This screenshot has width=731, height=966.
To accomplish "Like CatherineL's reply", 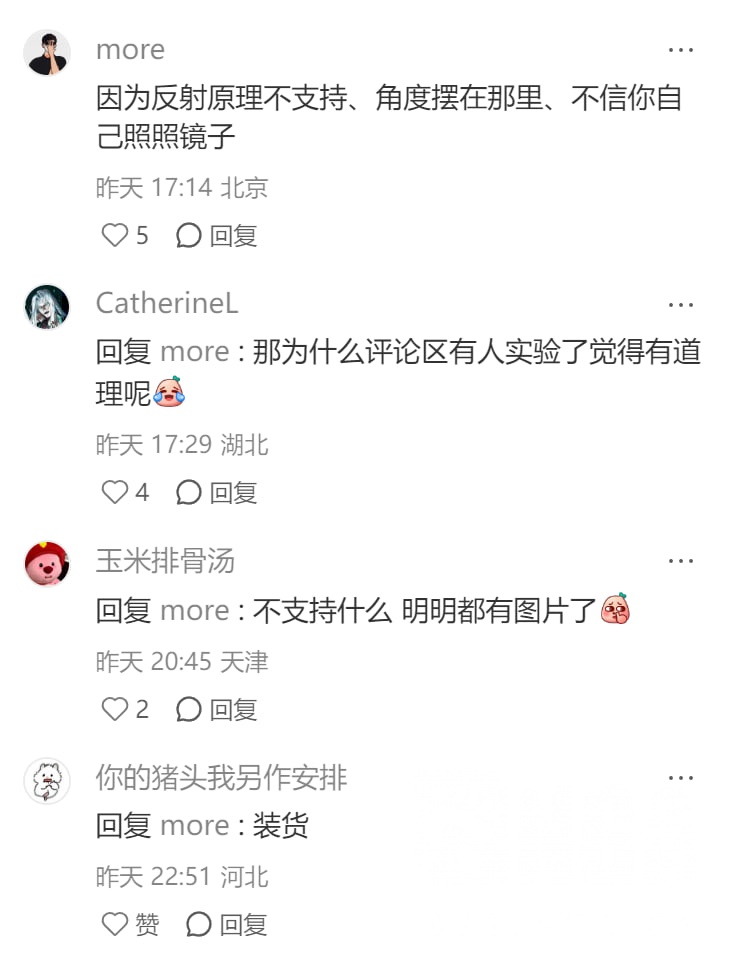I will coord(116,492).
